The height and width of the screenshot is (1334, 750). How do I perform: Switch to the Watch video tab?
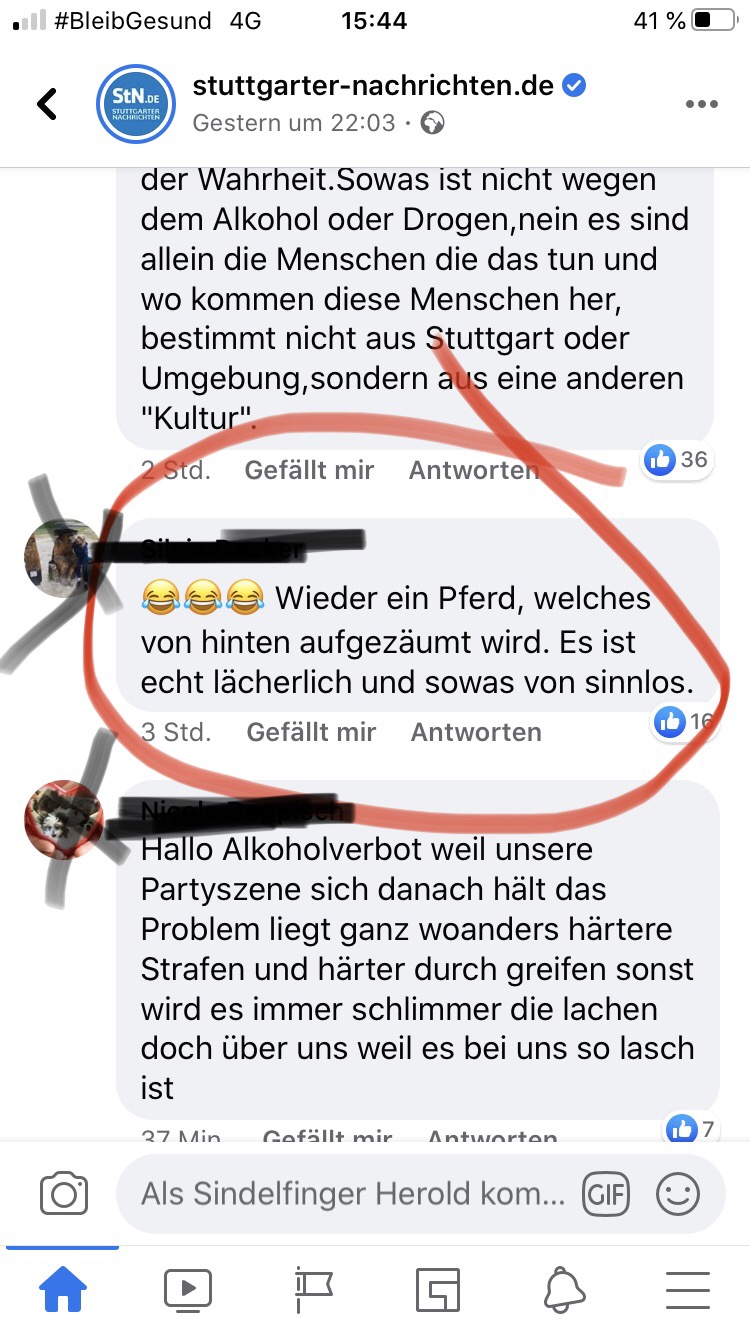point(188,1290)
